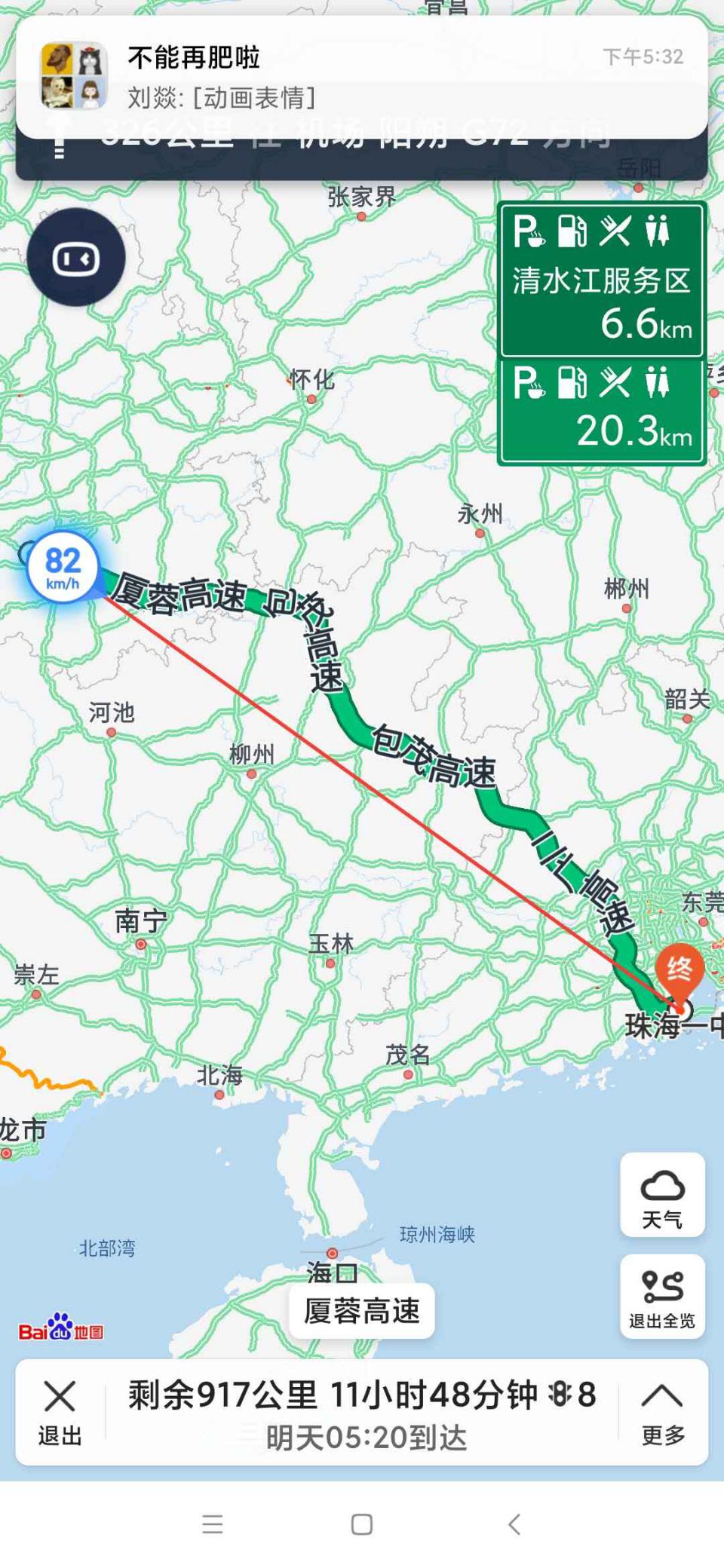The height and width of the screenshot is (1568, 724).
Task: Open the 不能再肥啦 chat notification
Action: (x=362, y=77)
